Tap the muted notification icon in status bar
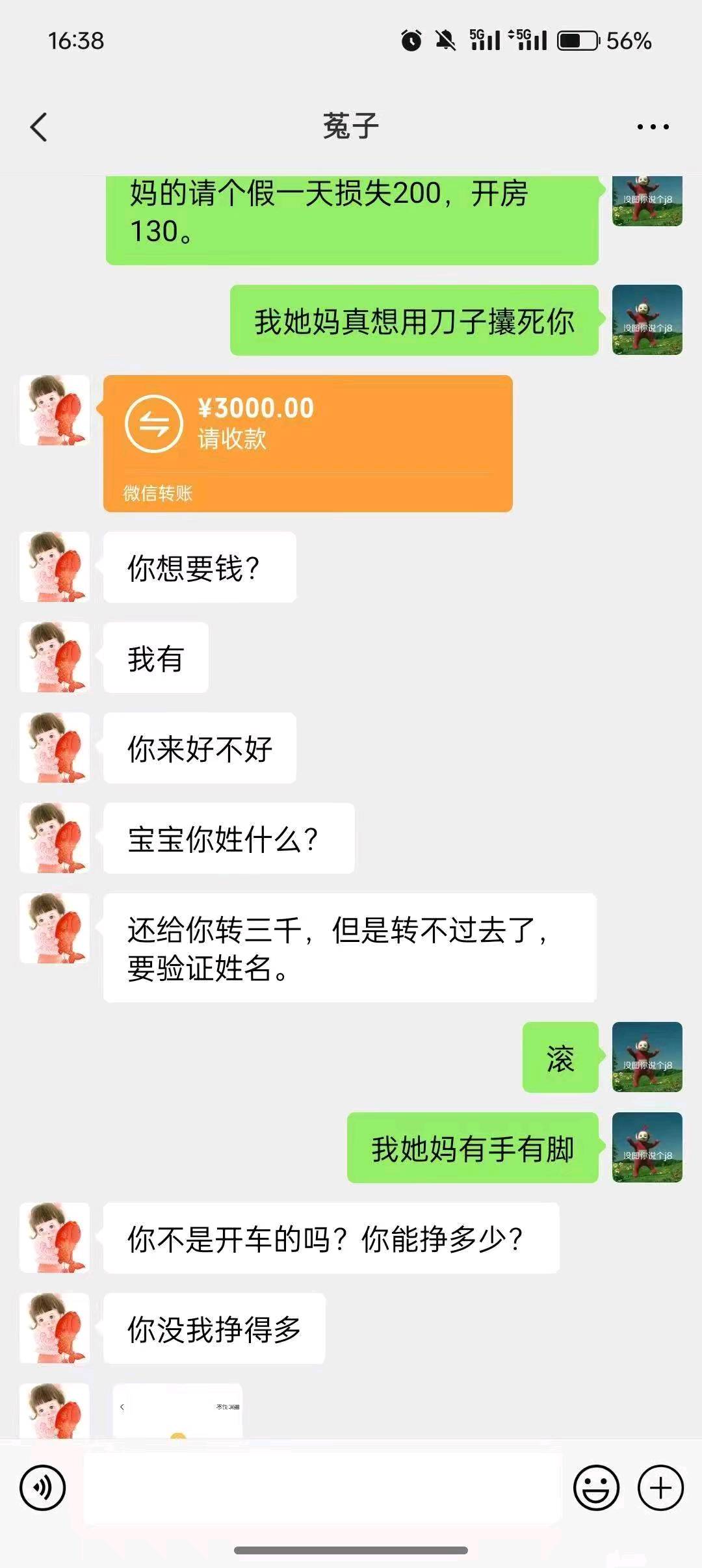This screenshot has width=702, height=1568. click(x=445, y=40)
